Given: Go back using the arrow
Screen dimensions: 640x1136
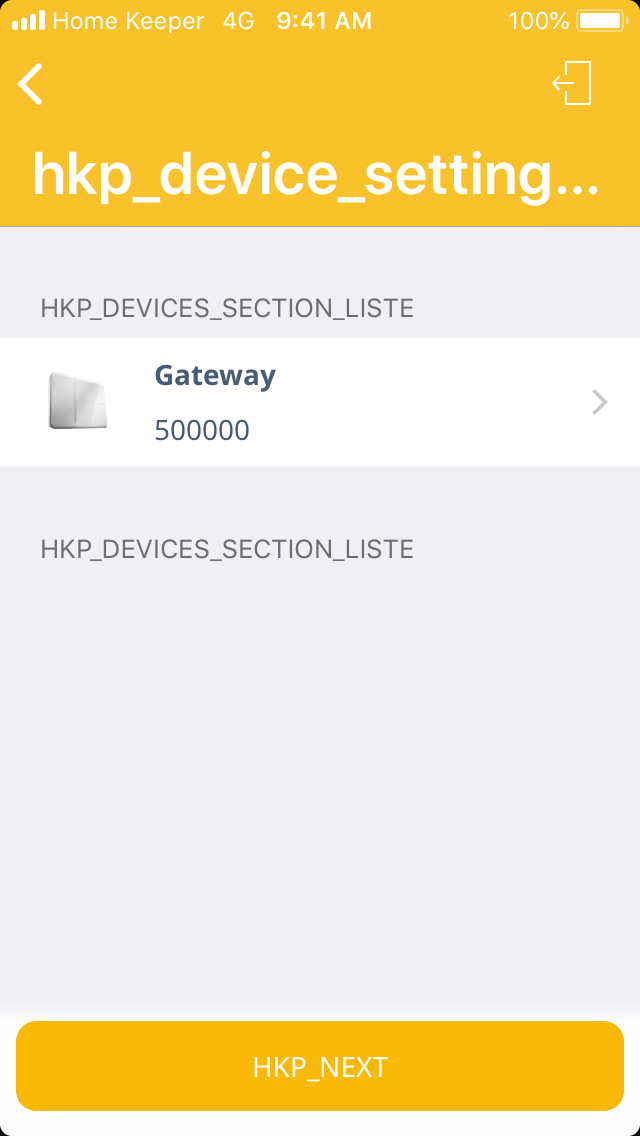Looking at the screenshot, I should click(31, 84).
